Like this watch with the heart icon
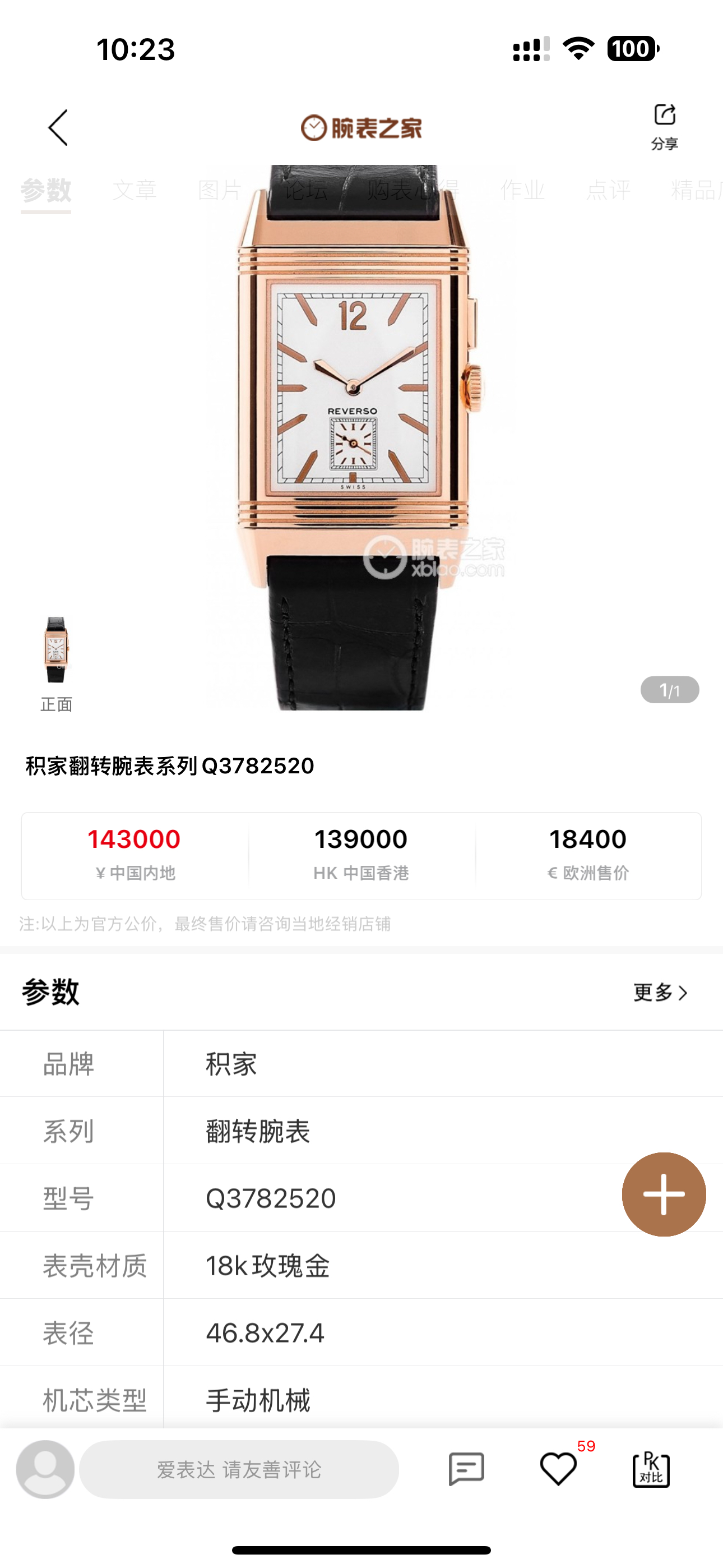Viewport: 723px width, 1568px height. [558, 1469]
